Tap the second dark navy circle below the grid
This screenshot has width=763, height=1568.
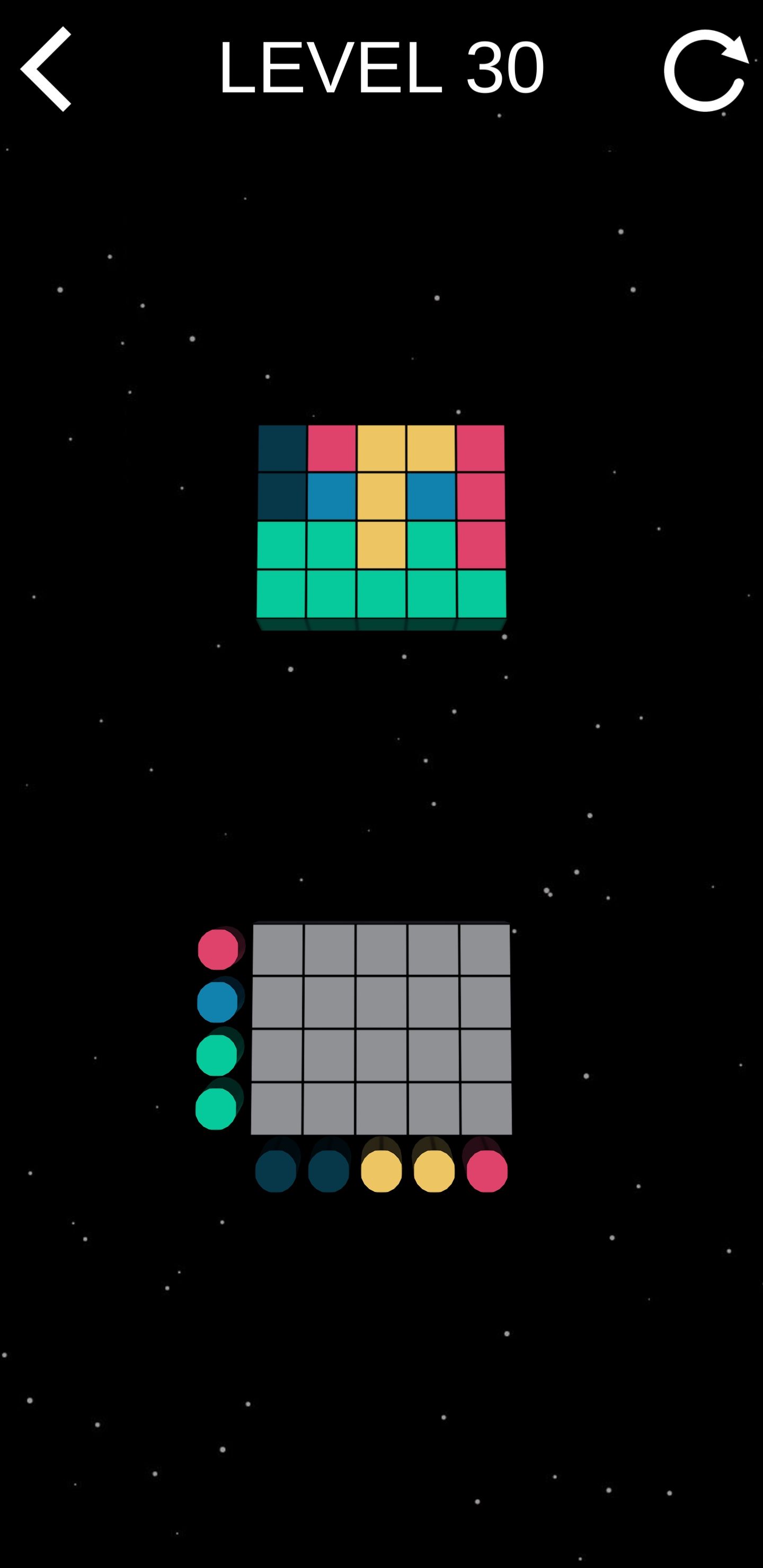point(329,1171)
